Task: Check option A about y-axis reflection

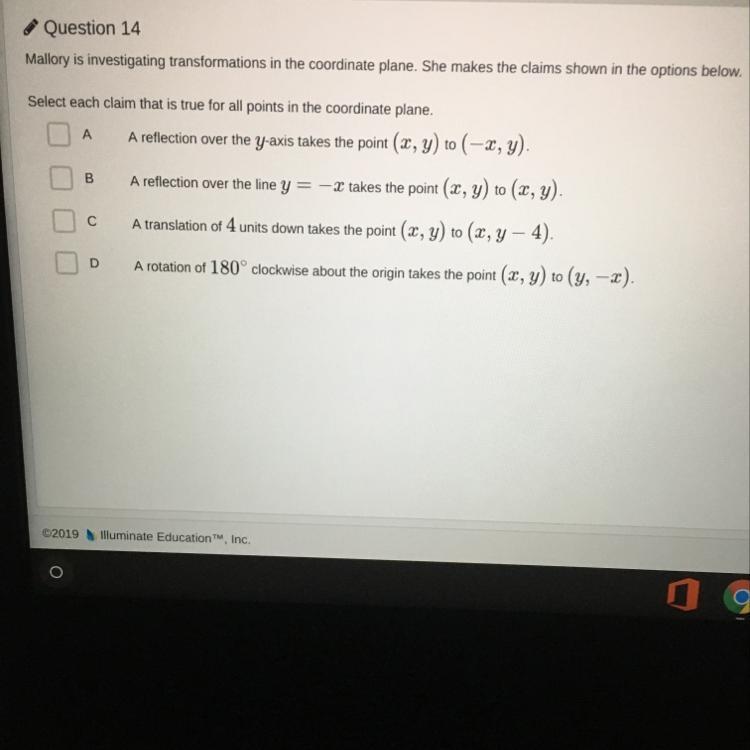Action: click(x=59, y=133)
